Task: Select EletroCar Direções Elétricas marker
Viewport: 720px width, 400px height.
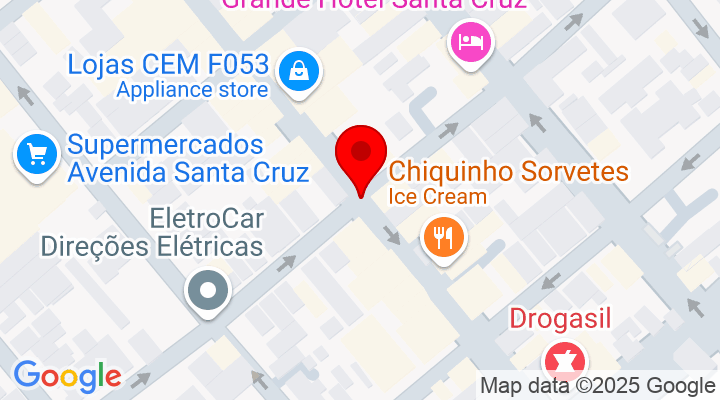Action: click(x=208, y=293)
